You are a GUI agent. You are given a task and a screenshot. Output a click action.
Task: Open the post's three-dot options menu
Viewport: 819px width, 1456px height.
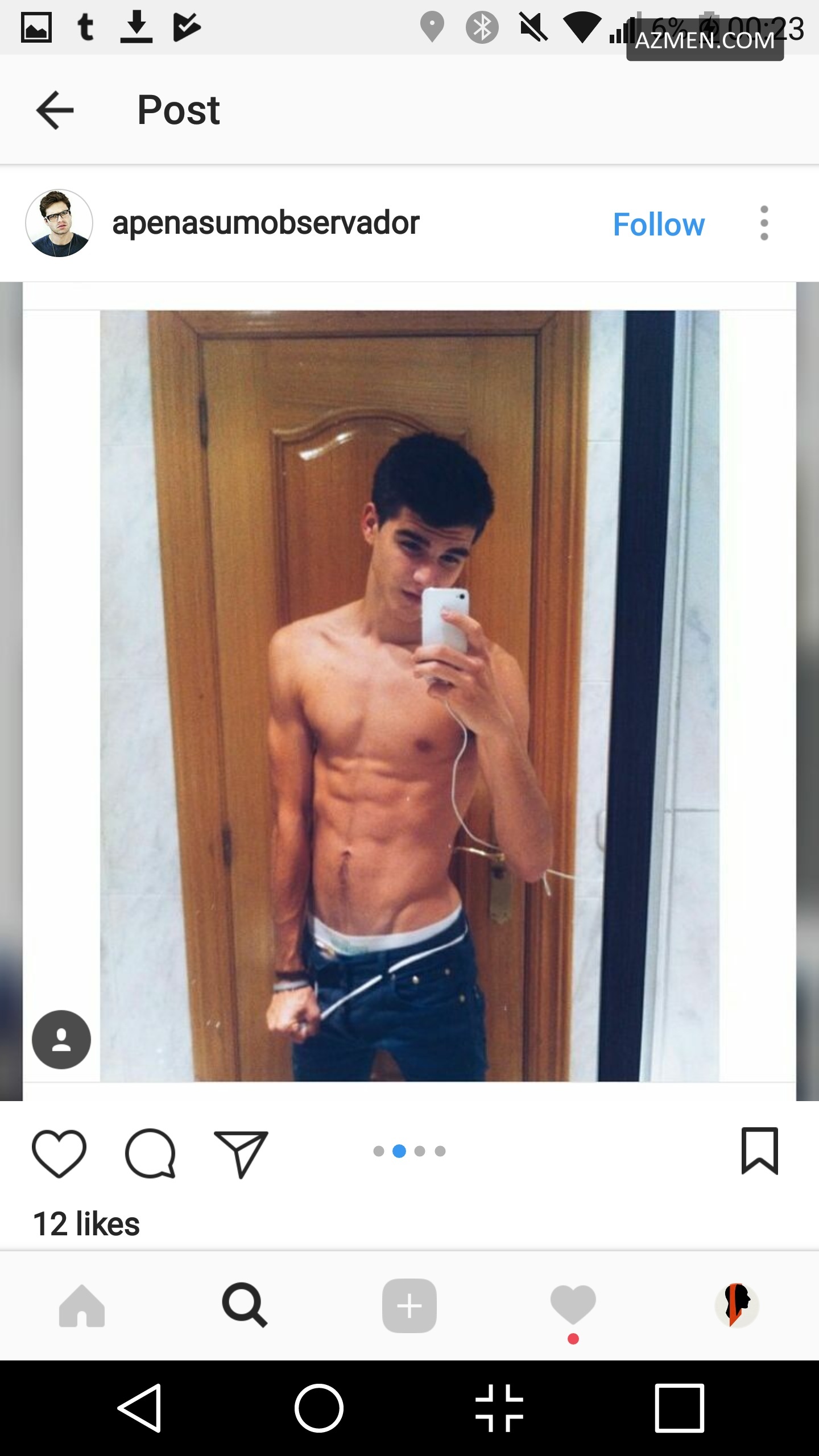[764, 223]
